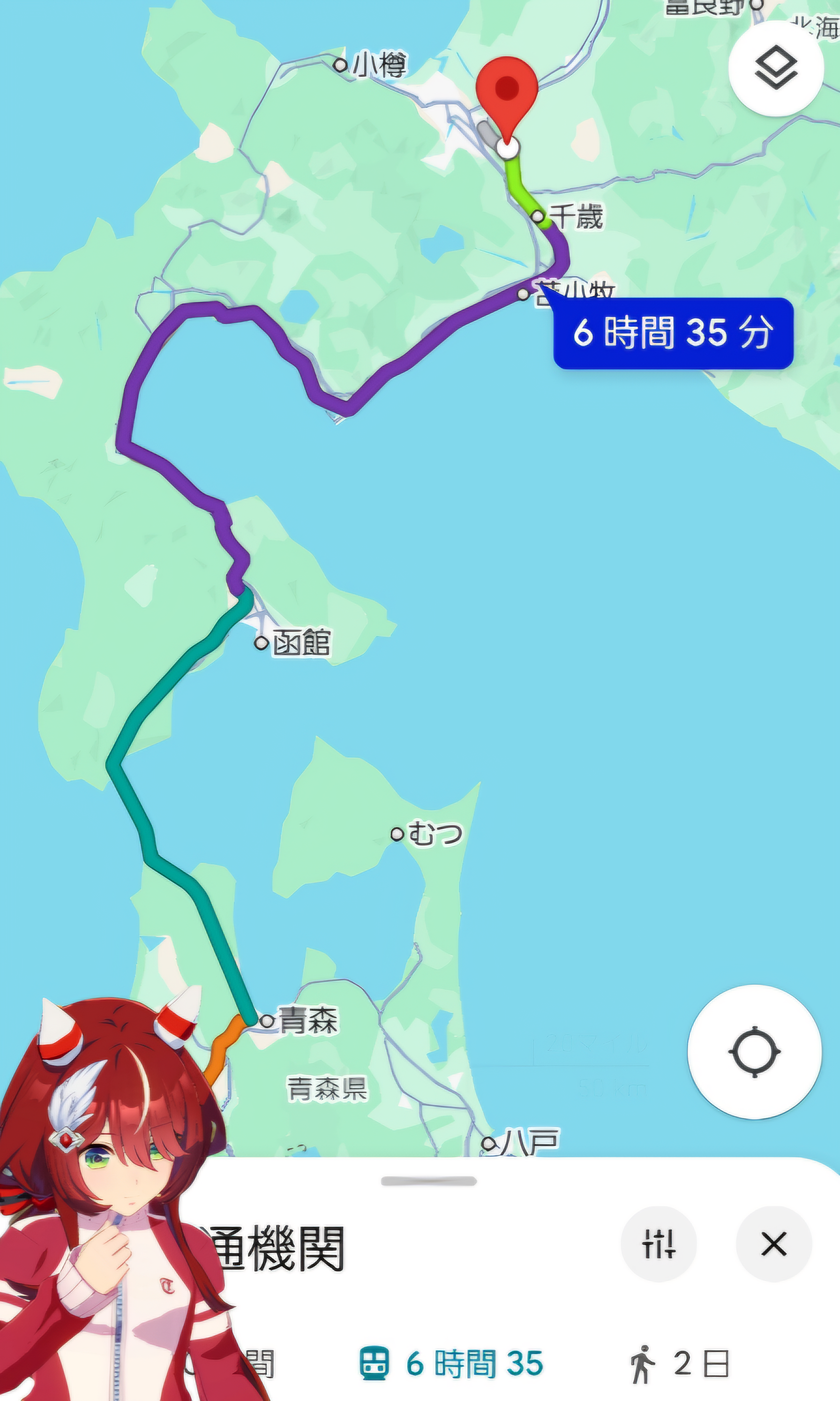Open the map layers button
Viewport: 840px width, 1401px height.
(775, 68)
